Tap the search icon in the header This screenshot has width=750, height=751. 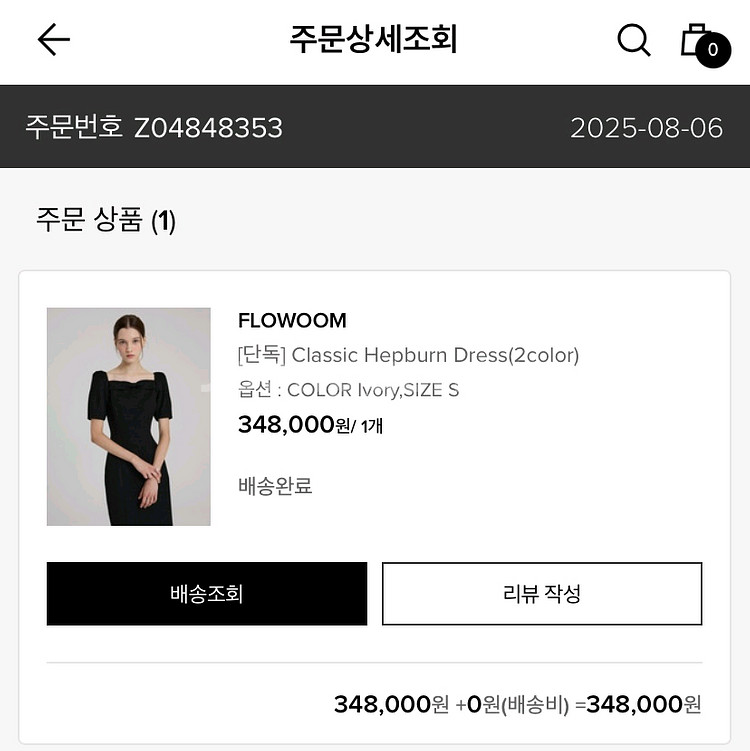click(632, 42)
